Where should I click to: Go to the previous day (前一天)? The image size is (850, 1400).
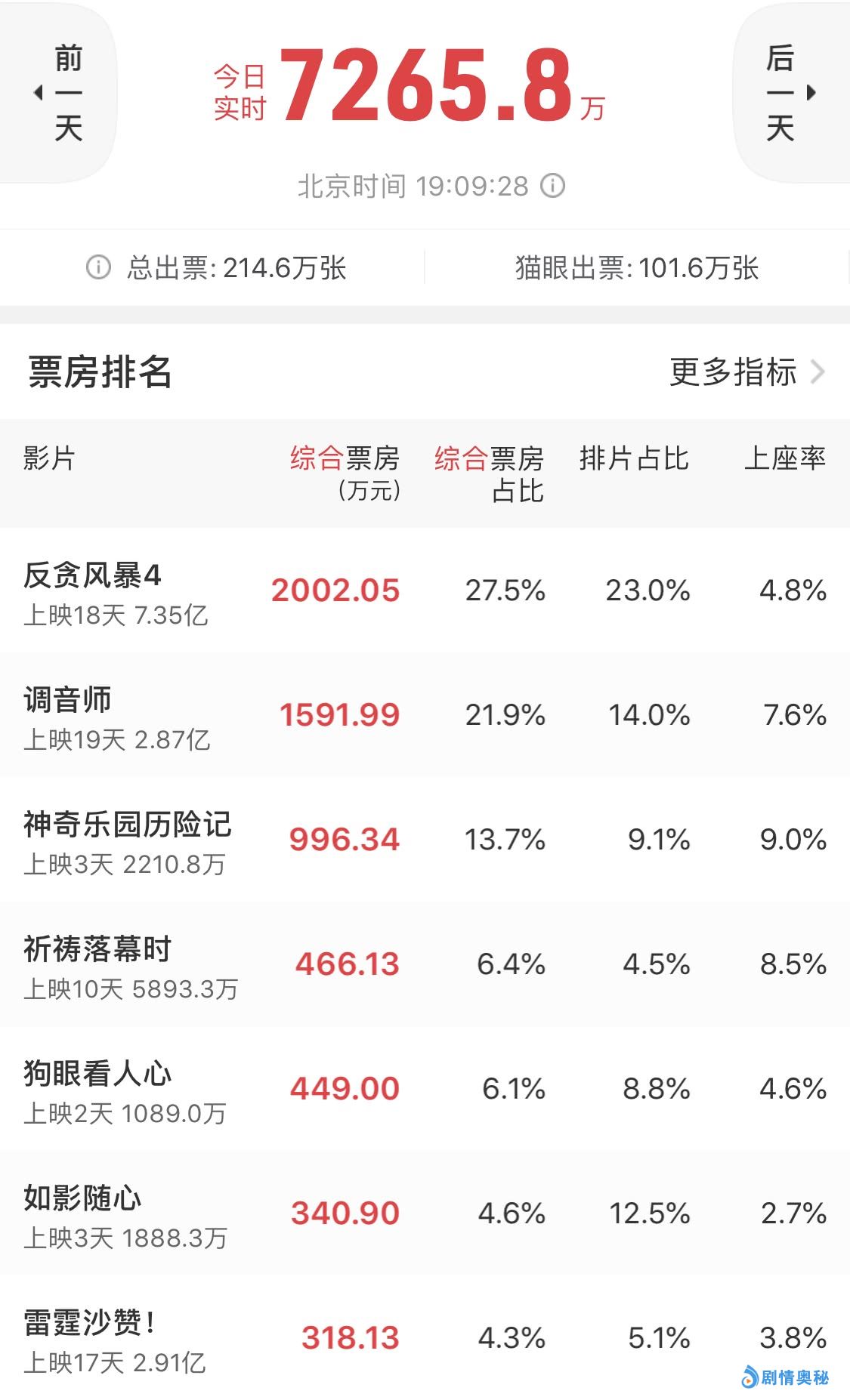coord(59,93)
